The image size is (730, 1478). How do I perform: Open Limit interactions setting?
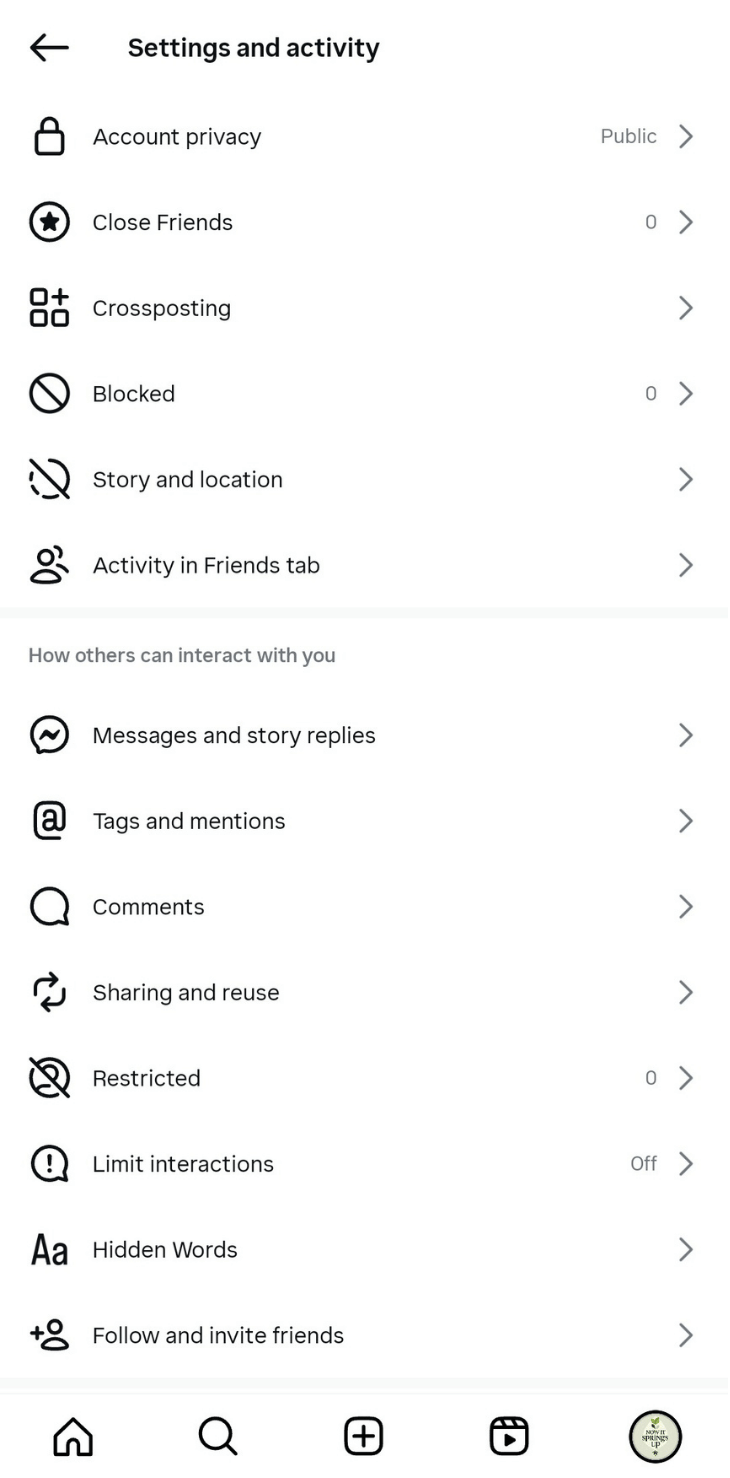tap(183, 1165)
